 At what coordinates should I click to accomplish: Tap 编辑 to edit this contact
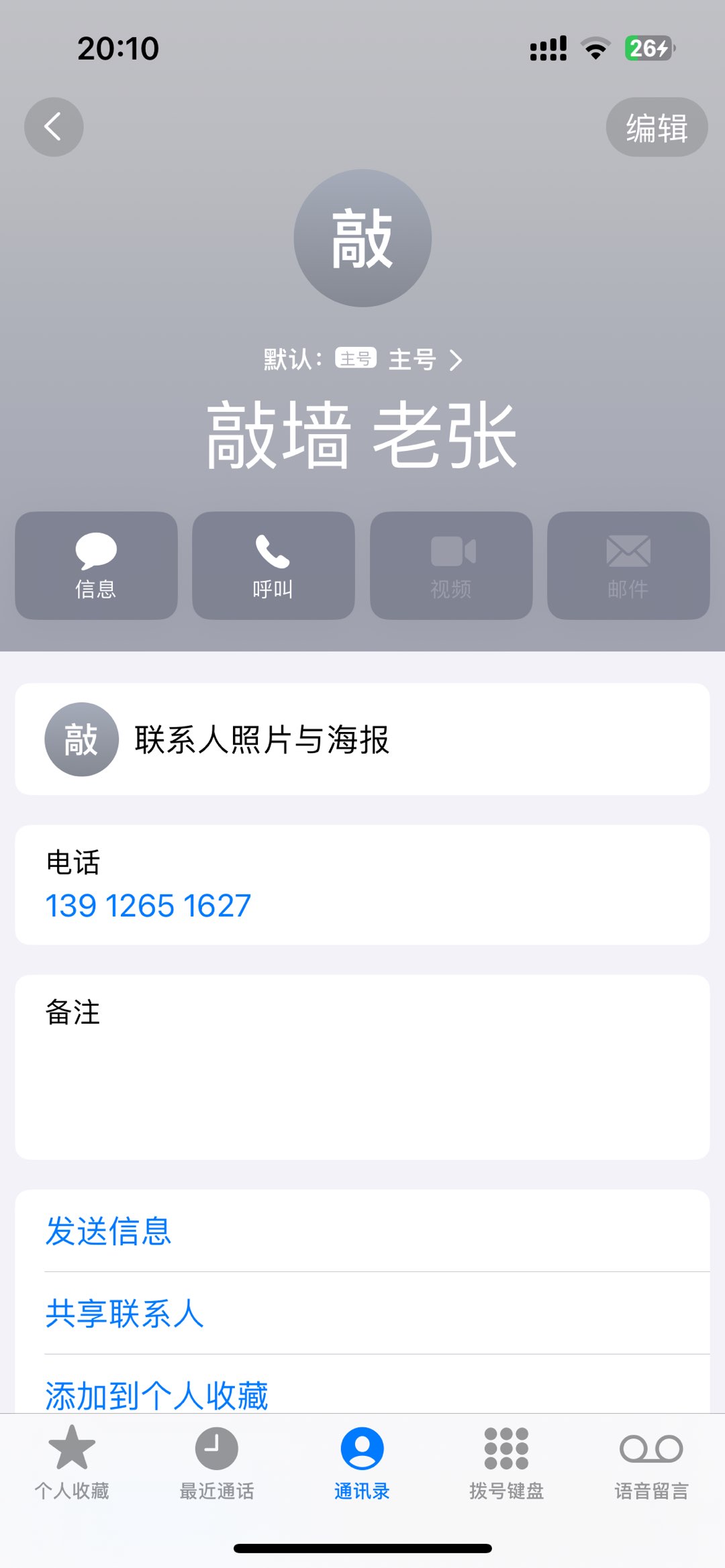[656, 127]
